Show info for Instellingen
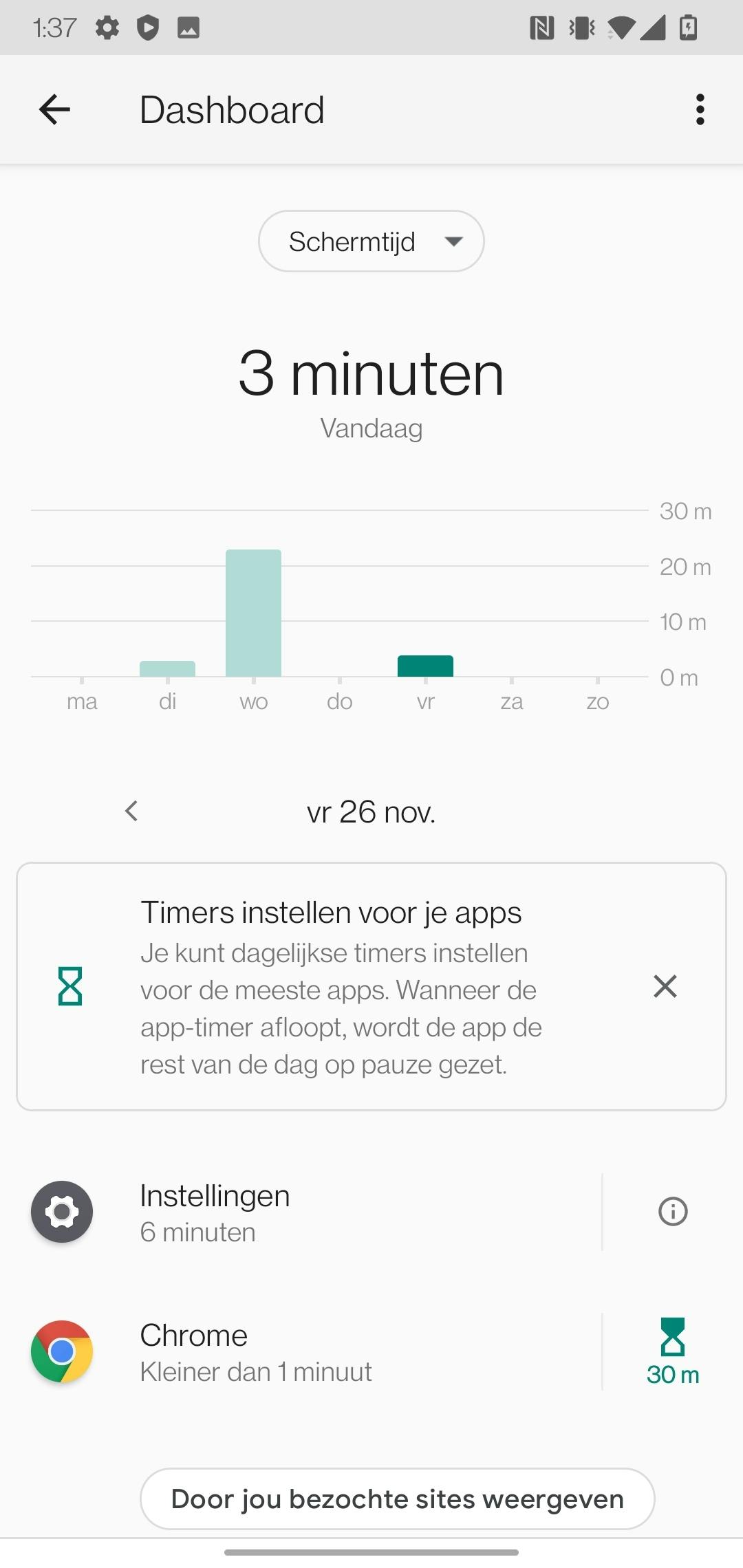The height and width of the screenshot is (1568, 743). coord(672,1212)
